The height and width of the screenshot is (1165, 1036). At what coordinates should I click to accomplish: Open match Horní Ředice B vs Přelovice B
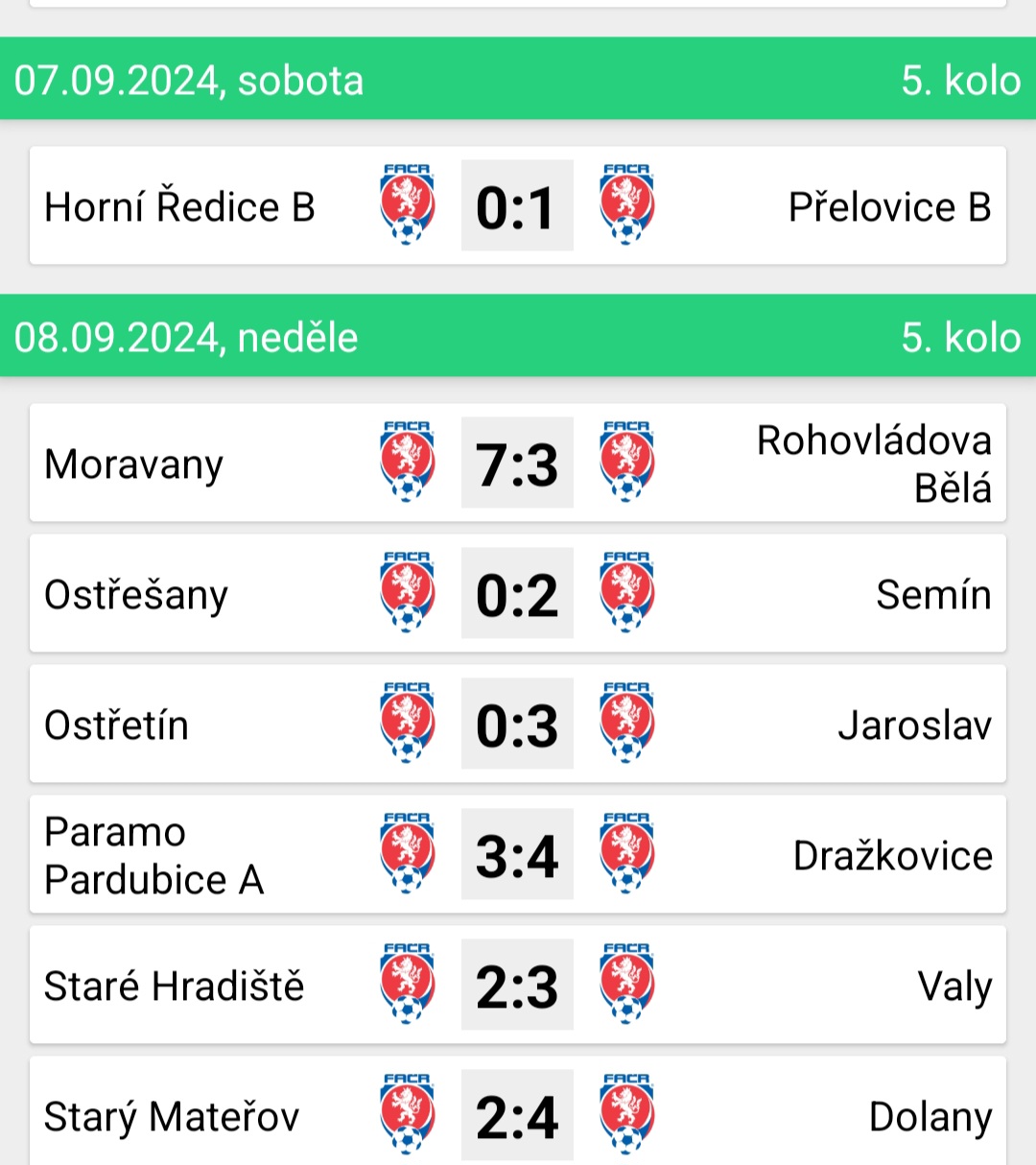pos(517,205)
